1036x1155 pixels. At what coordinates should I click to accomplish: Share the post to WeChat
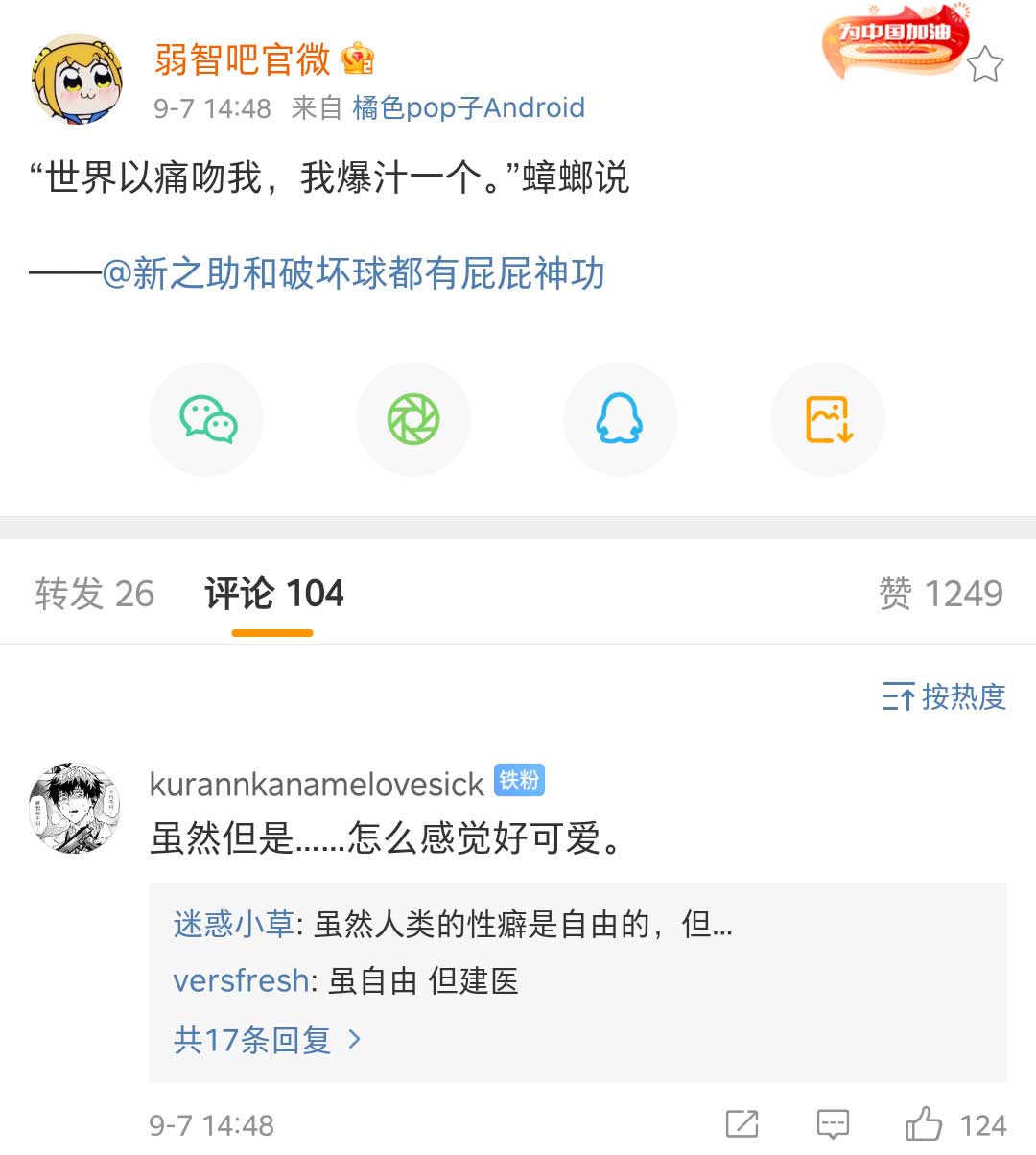coord(206,419)
